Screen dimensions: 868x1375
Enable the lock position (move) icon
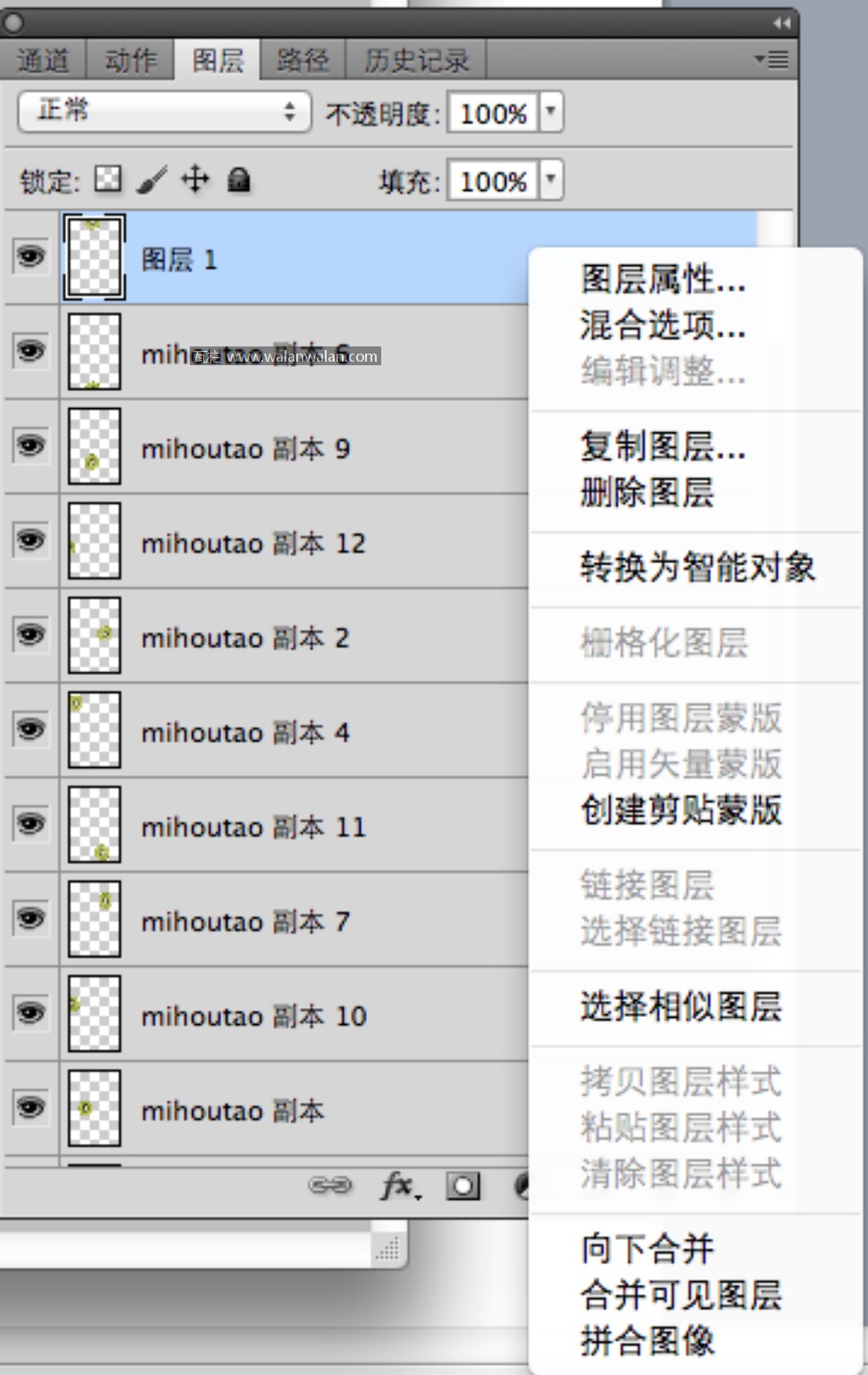click(195, 179)
